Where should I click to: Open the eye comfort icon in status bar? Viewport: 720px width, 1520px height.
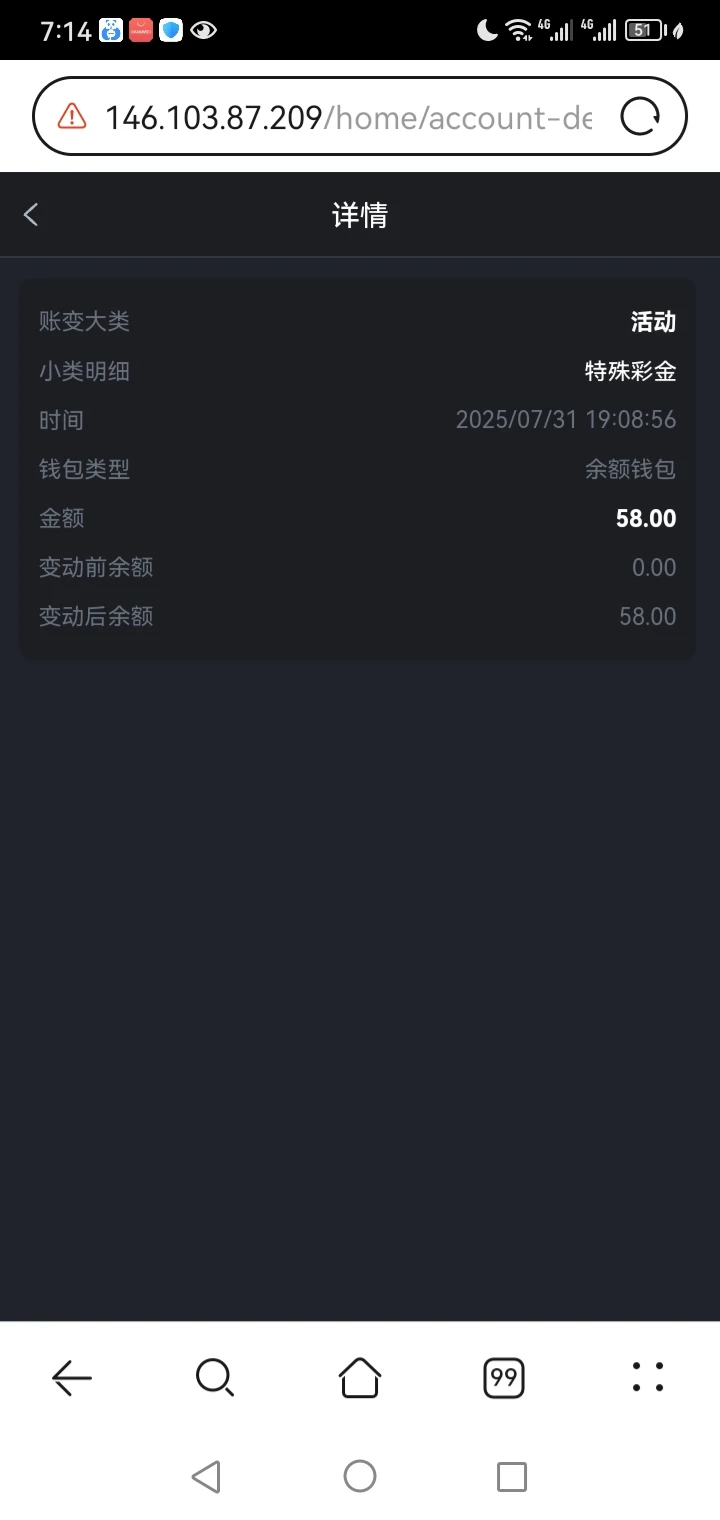[204, 30]
